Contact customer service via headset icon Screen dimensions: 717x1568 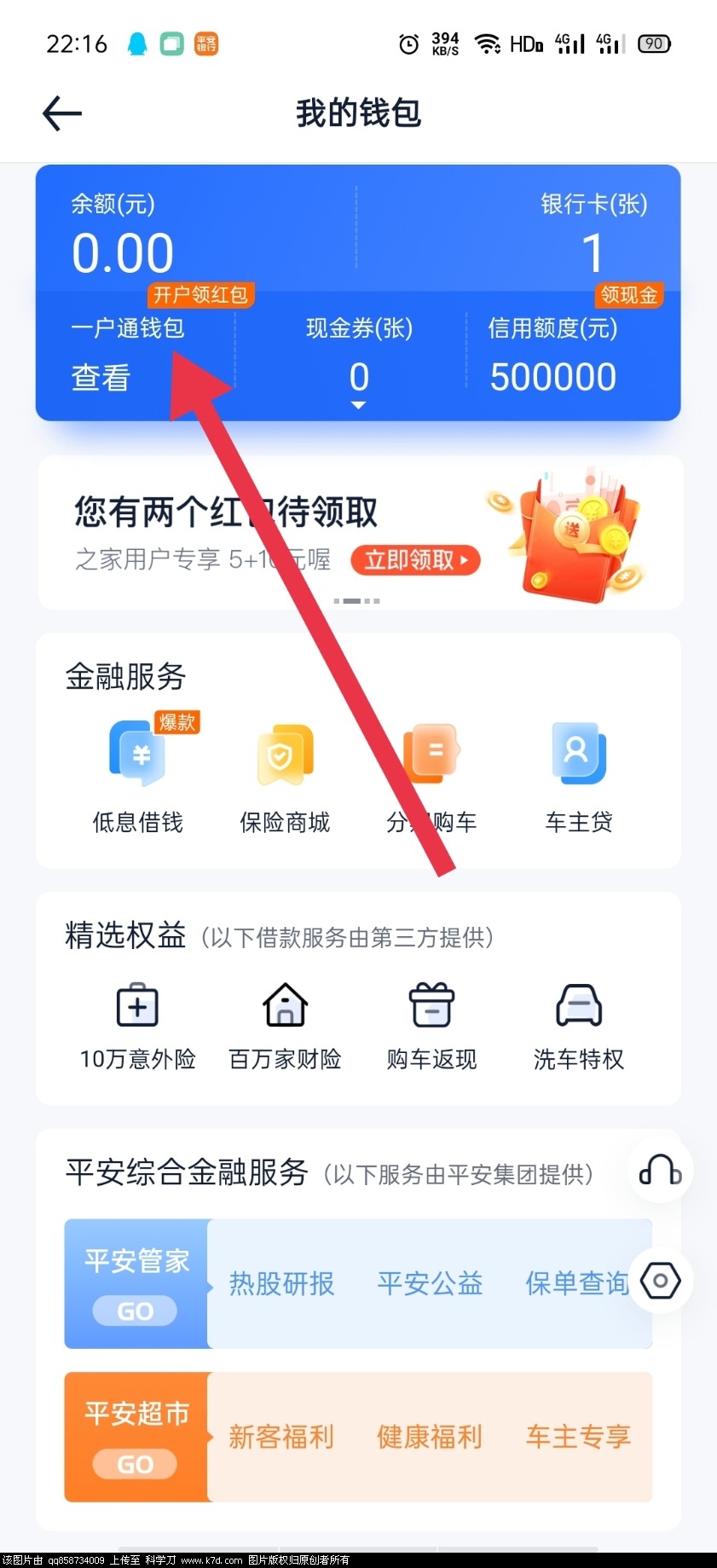[660, 1171]
